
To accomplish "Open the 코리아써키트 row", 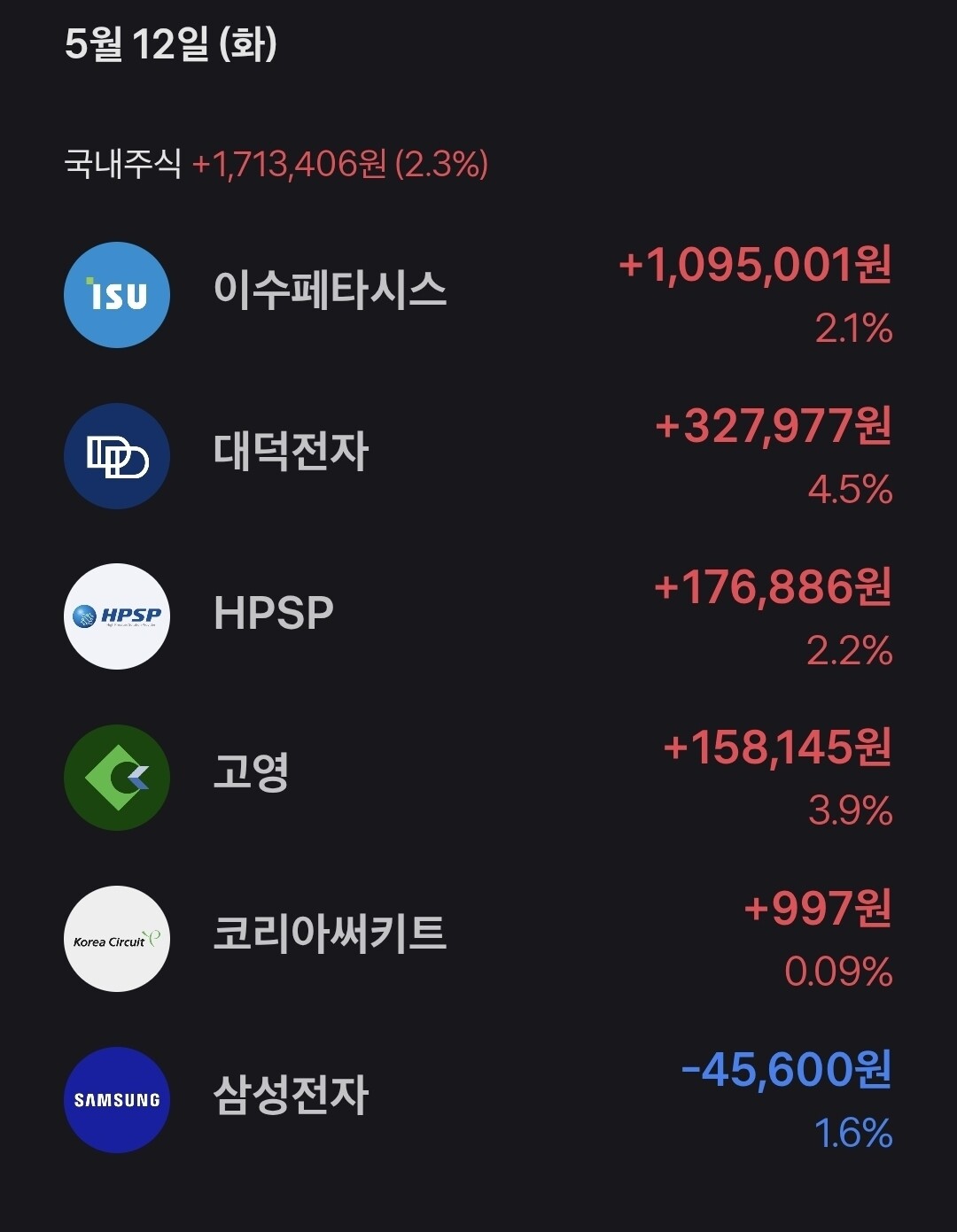I will 478,939.
